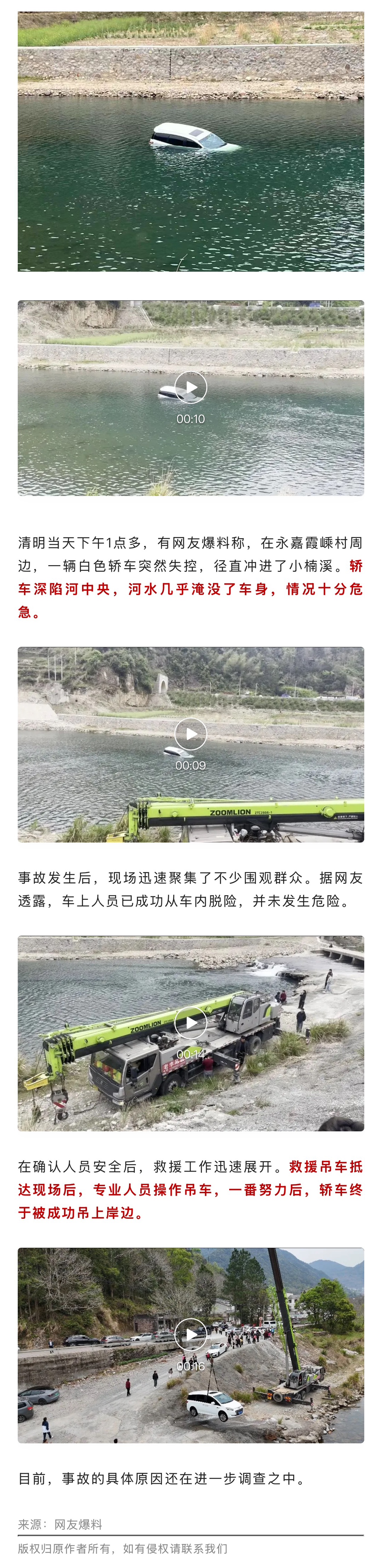Image resolution: width=382 pixels, height=1568 pixels.
Task: Play the 00:09 video with Zoomlion crane arm
Action: coord(191,734)
